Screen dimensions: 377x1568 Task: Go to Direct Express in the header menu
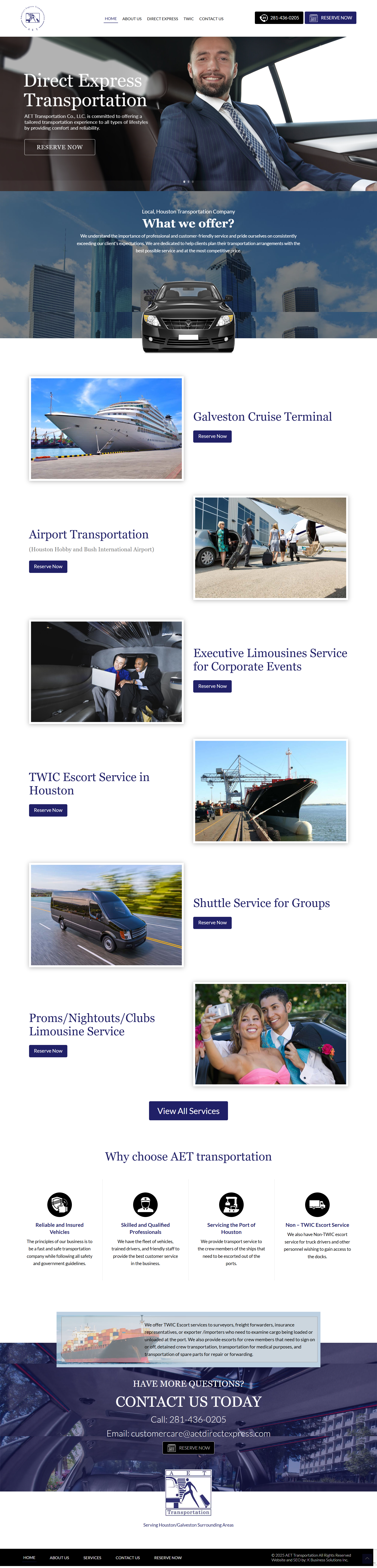(x=163, y=19)
